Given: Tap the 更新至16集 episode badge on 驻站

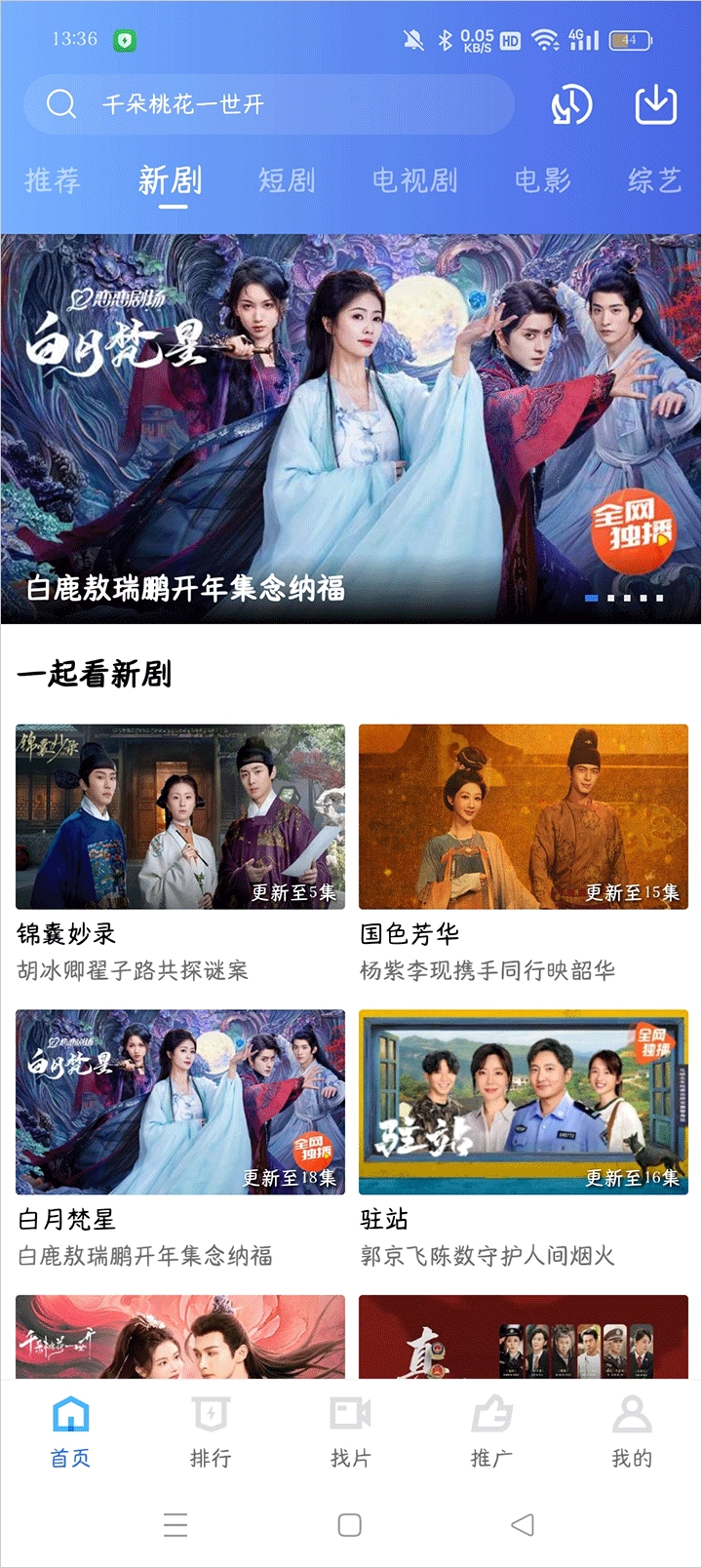Looking at the screenshot, I should point(635,1179).
